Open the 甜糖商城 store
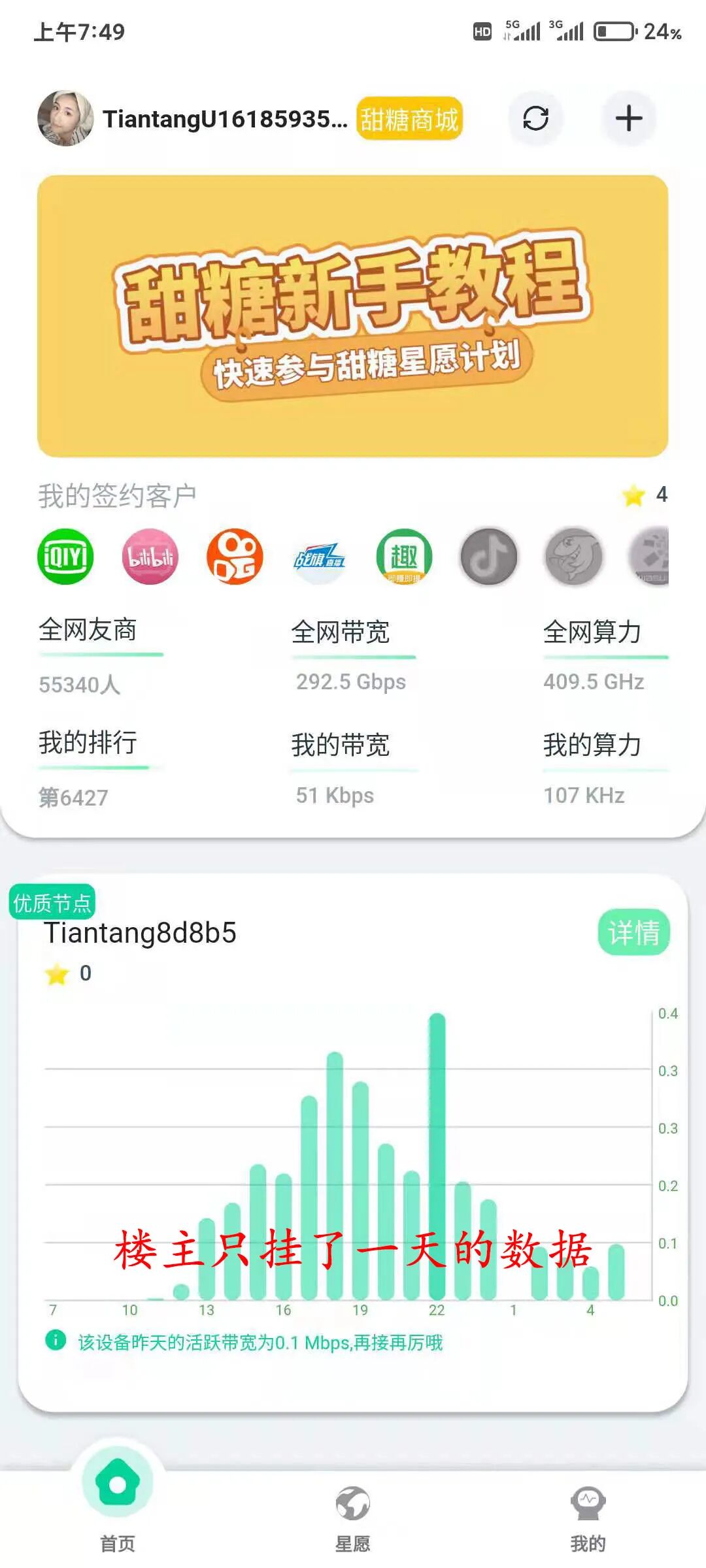Screen dimensions: 706x1568 click(409, 119)
